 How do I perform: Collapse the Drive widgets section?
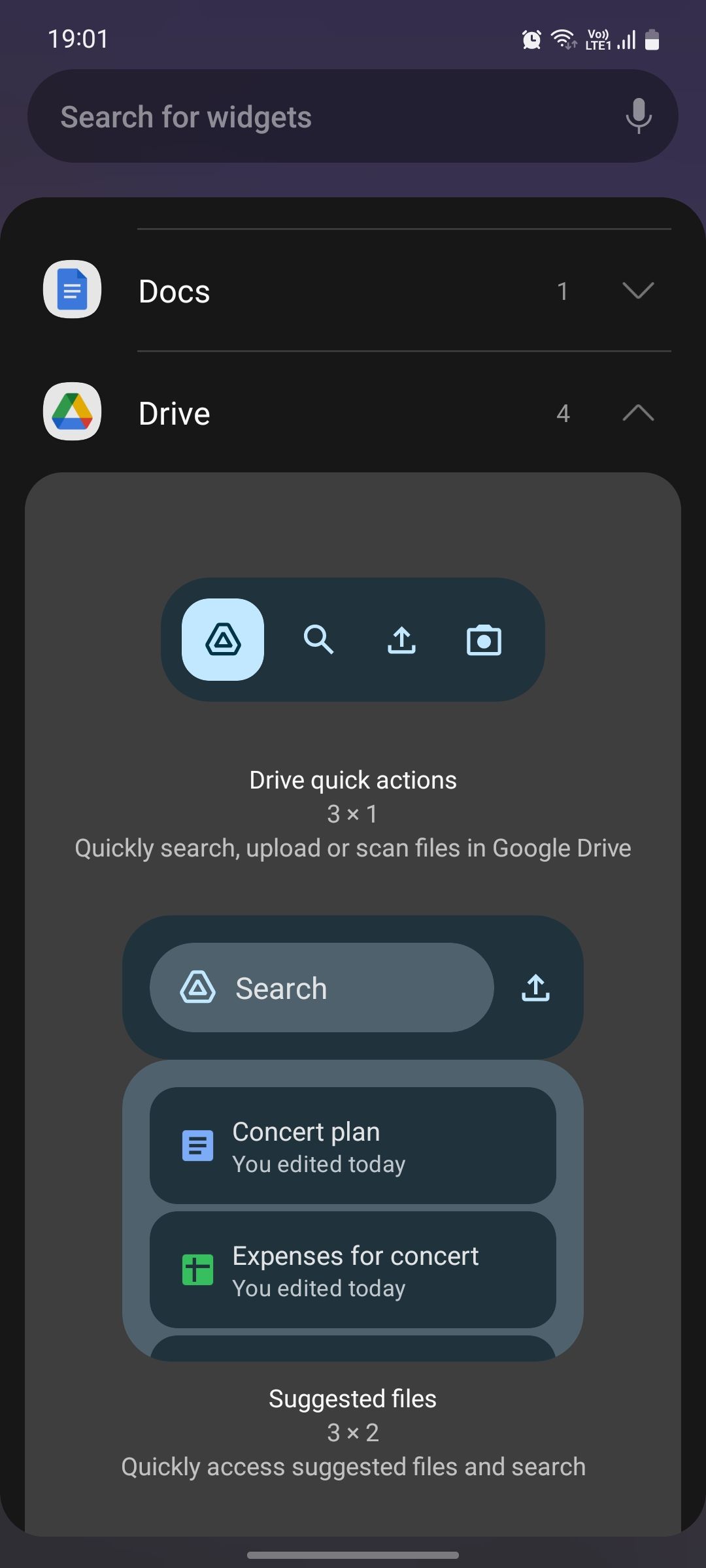pyautogui.click(x=637, y=413)
